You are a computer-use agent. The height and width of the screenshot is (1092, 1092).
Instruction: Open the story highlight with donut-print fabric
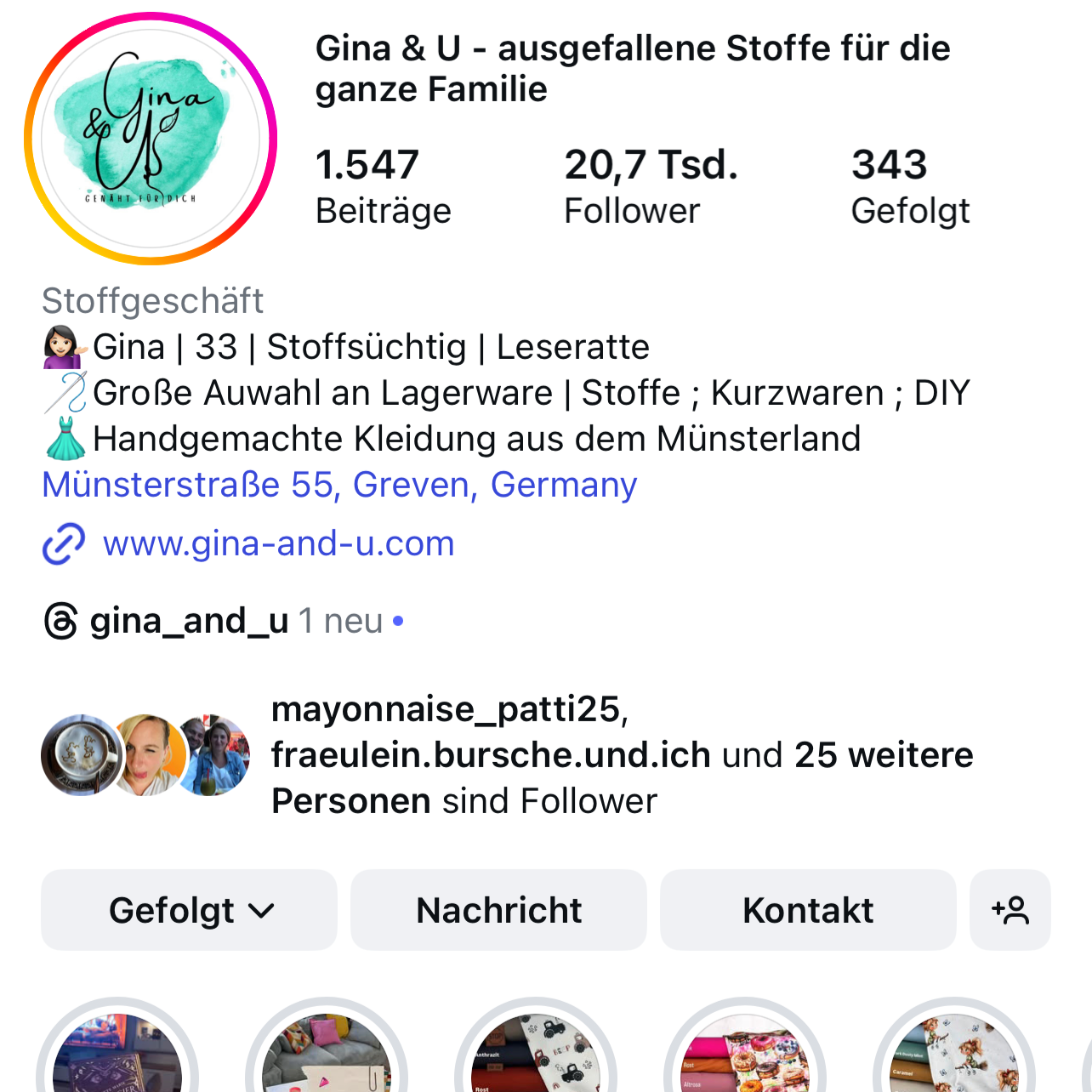[x=745, y=1055]
